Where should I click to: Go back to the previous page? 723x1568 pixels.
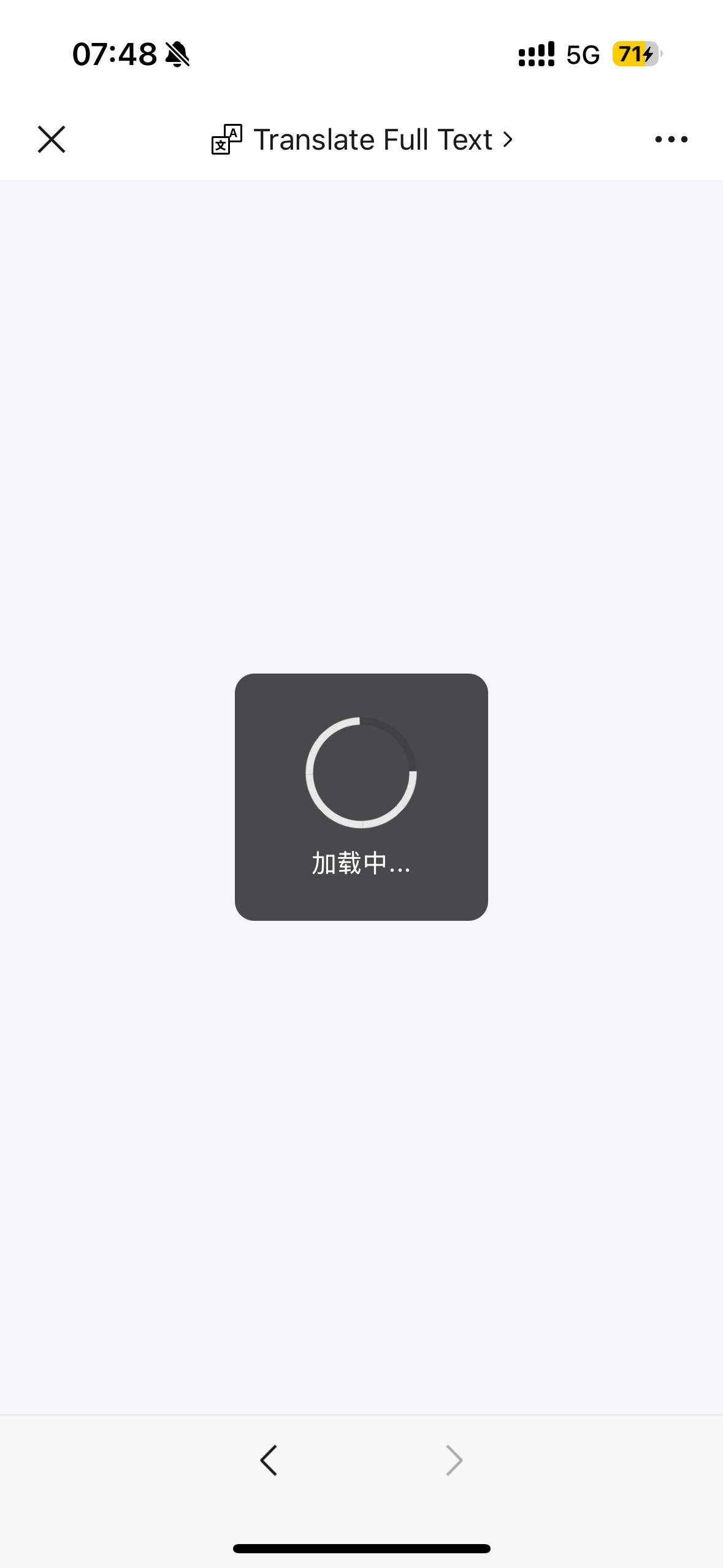point(269,1459)
